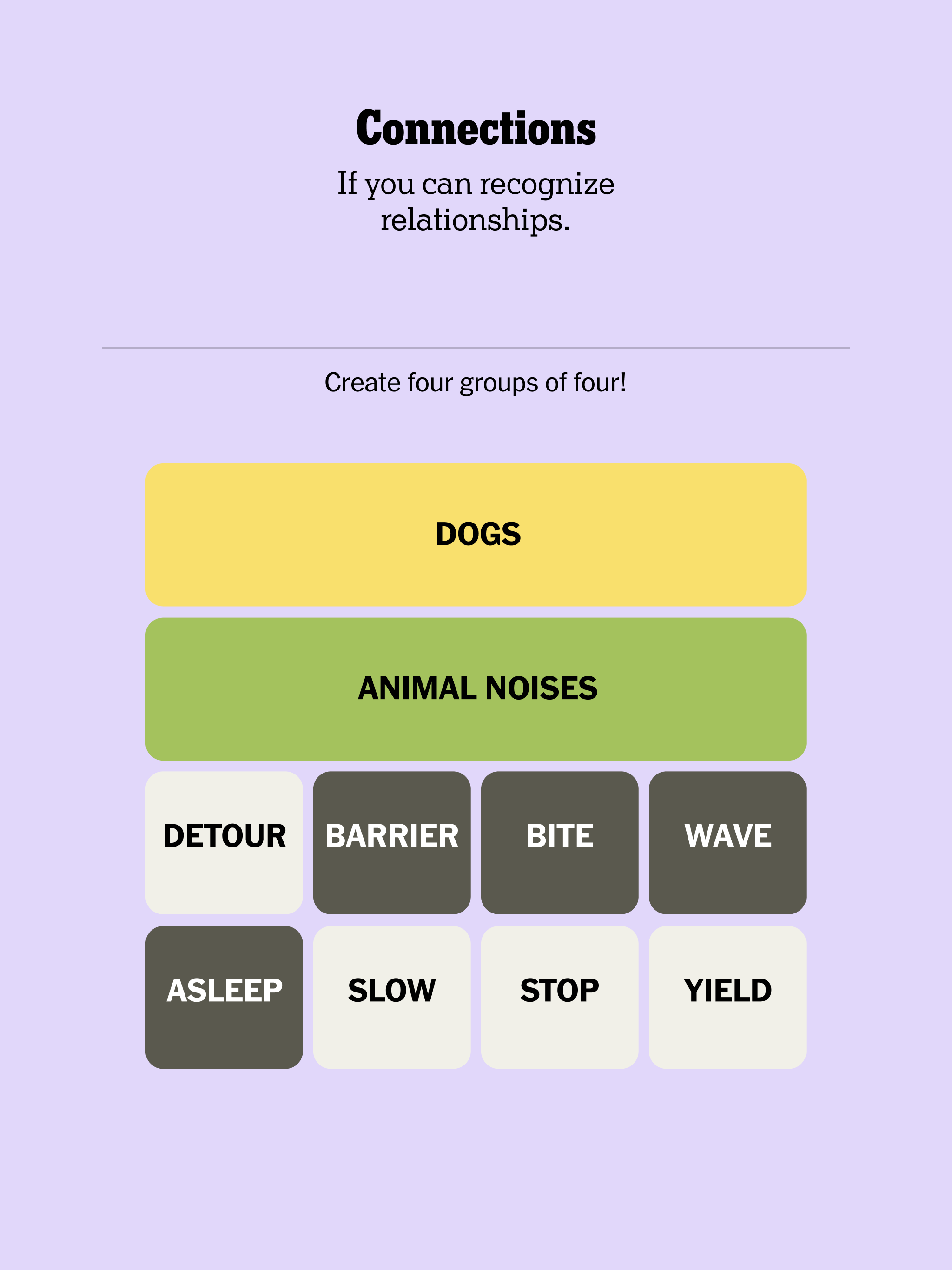This screenshot has height=1270, width=952.
Task: Deselect the BARRIER tile
Action: (x=391, y=842)
